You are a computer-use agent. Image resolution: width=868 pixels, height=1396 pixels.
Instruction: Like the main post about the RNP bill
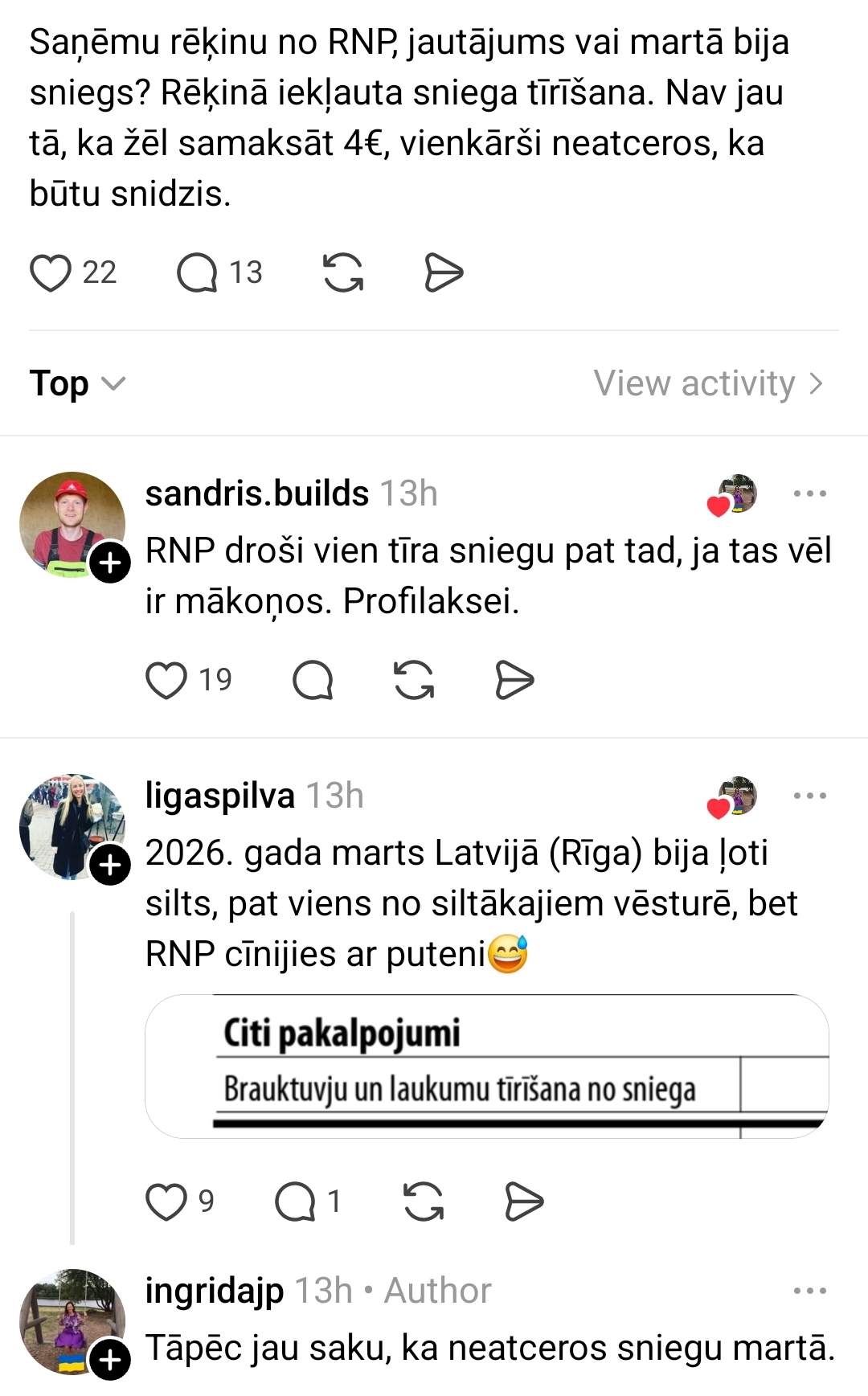pyautogui.click(x=51, y=272)
